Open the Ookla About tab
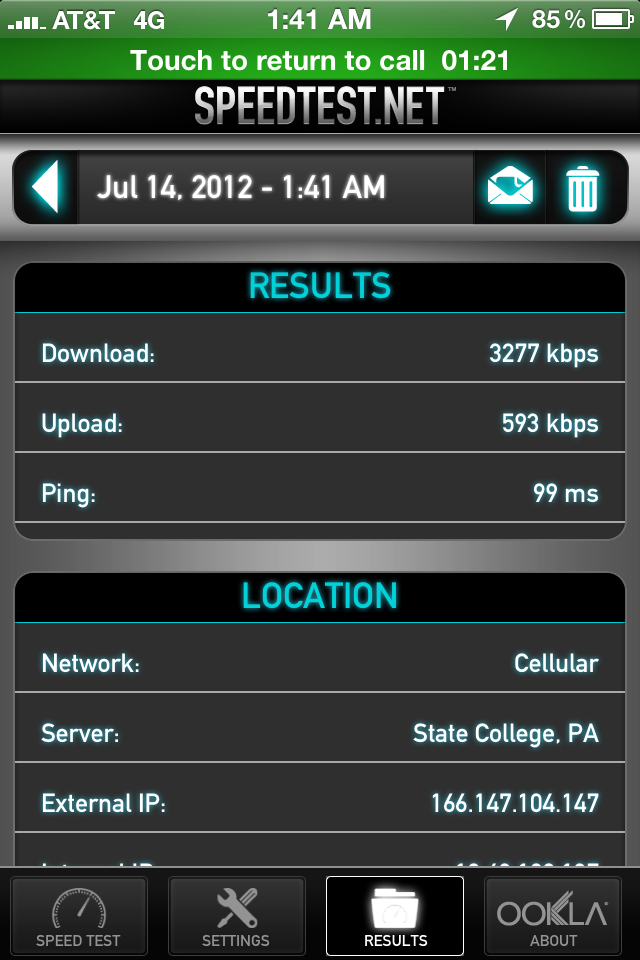 tap(553, 916)
